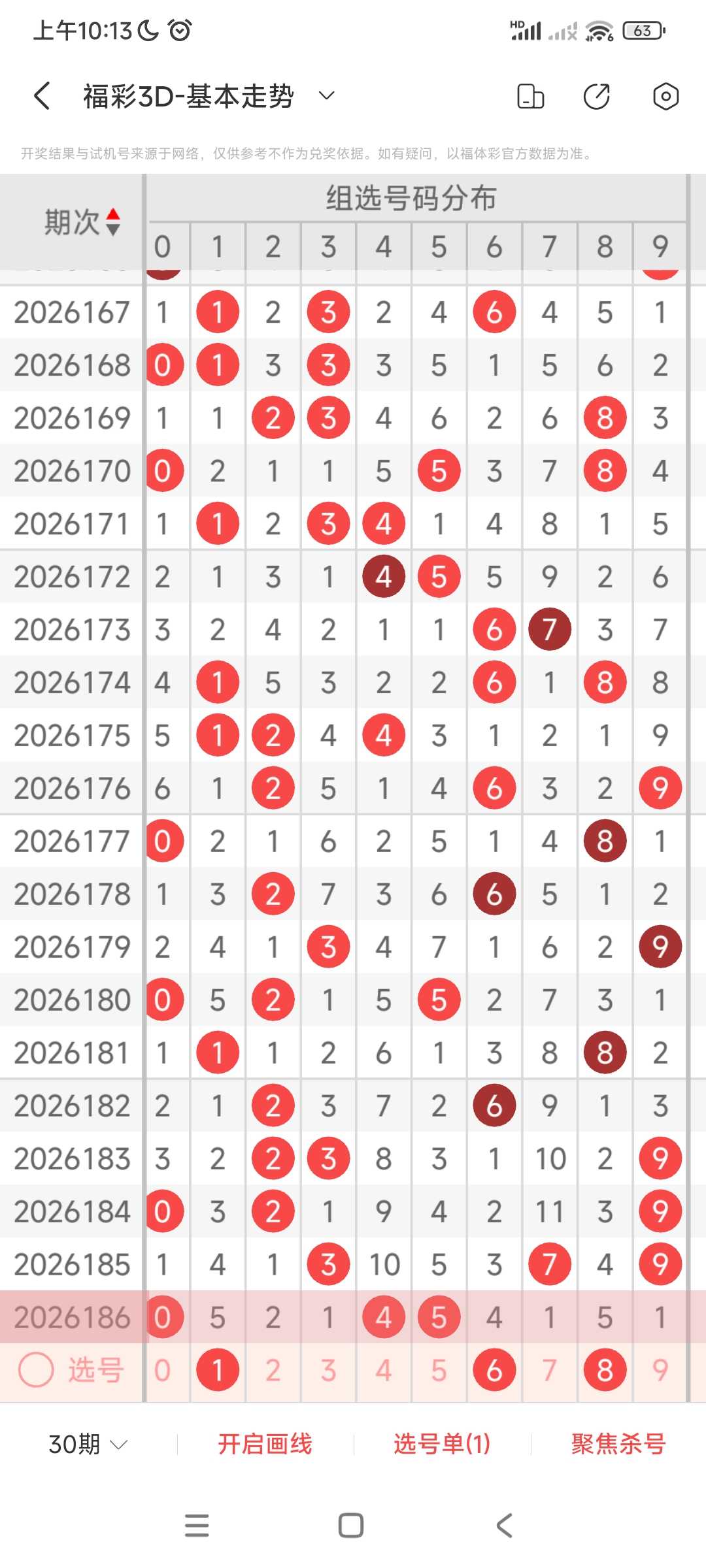The width and height of the screenshot is (706, 1568).
Task: Tap the system home button
Action: click(x=351, y=1526)
